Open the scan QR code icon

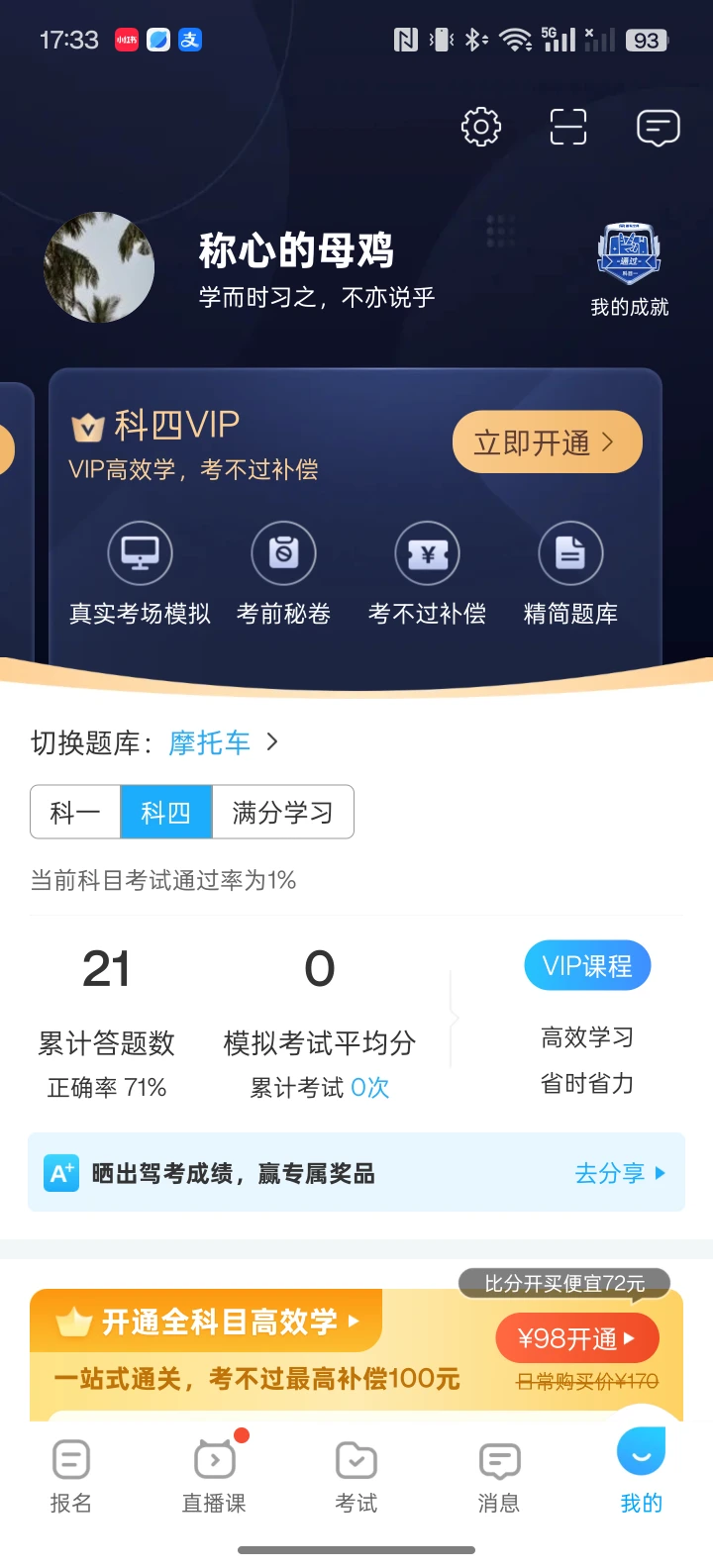(568, 127)
